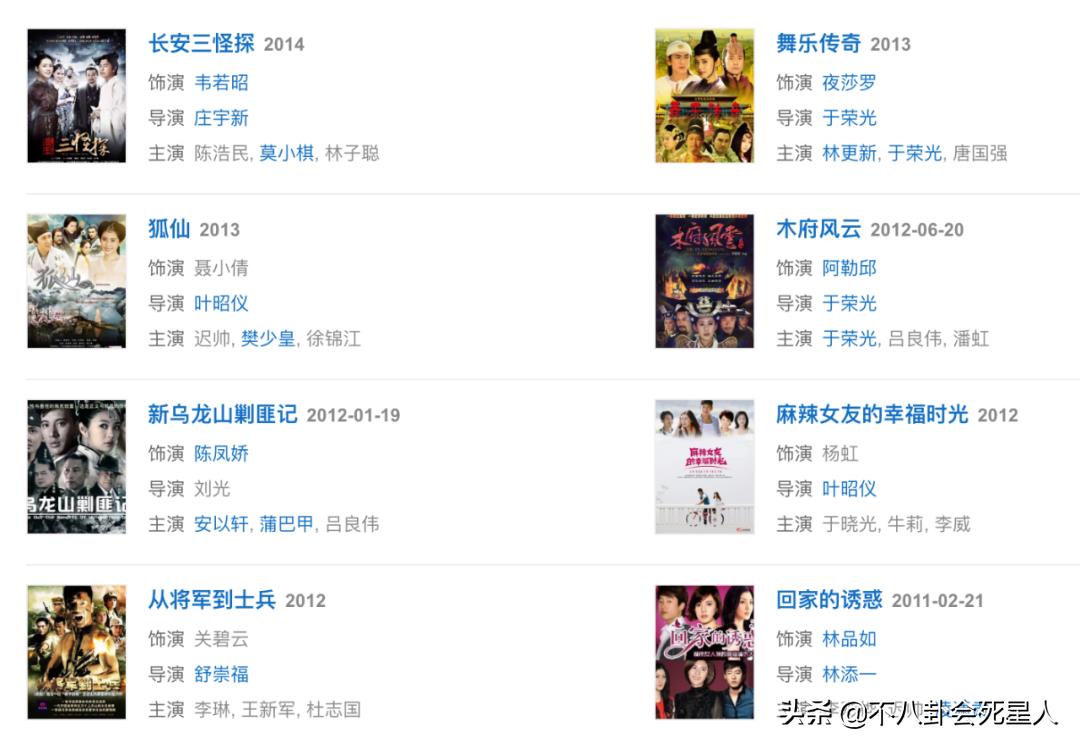Tap the 长安三怪探 poster thumbnail
The width and height of the screenshot is (1080, 748).
point(77,96)
